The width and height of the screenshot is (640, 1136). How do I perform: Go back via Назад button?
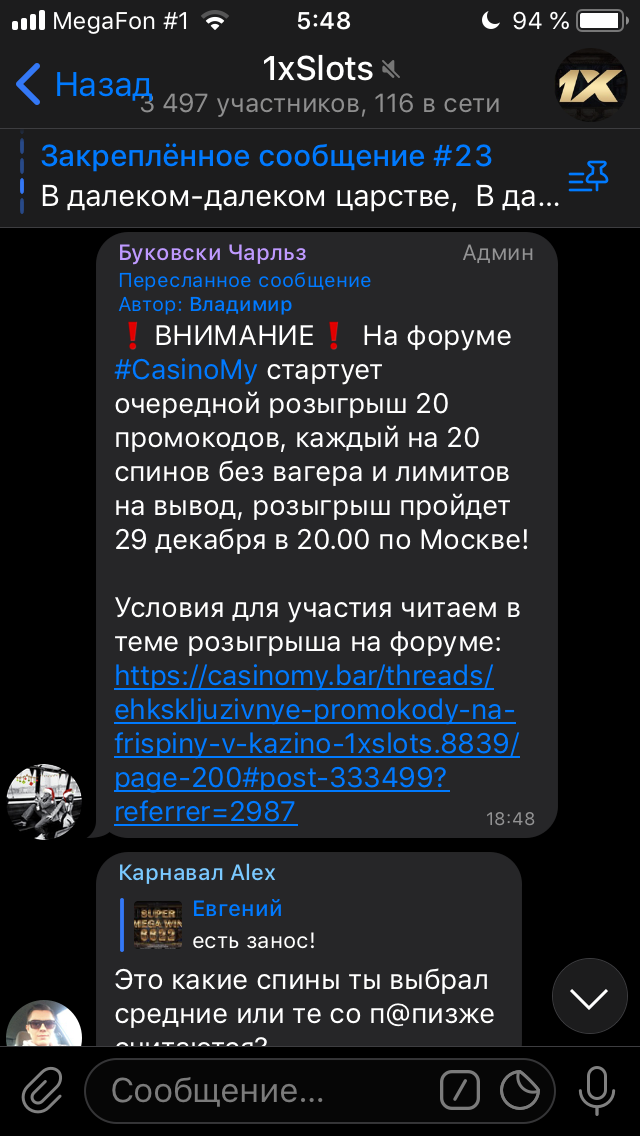coord(84,84)
